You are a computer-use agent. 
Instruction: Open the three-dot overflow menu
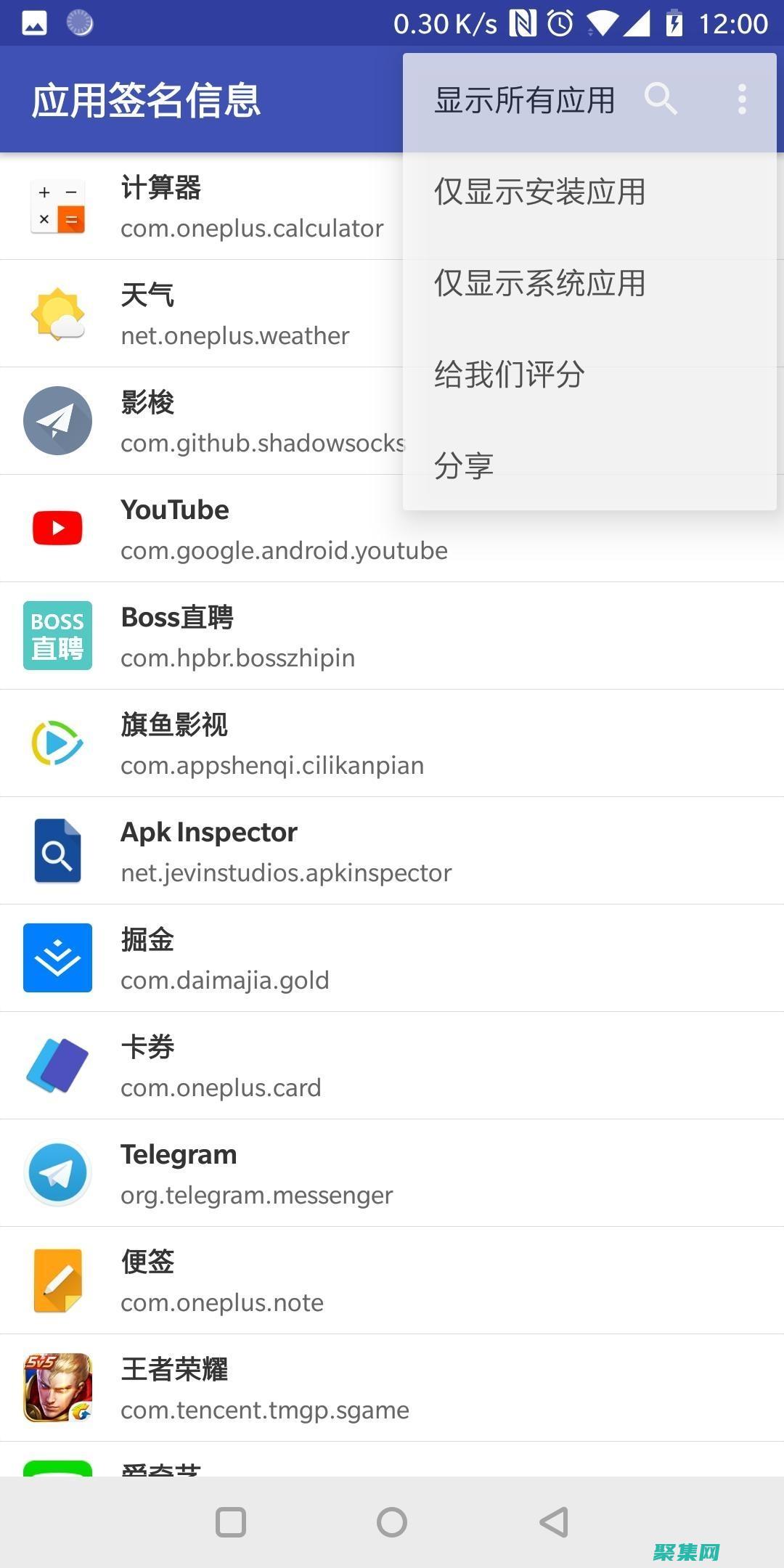742,99
